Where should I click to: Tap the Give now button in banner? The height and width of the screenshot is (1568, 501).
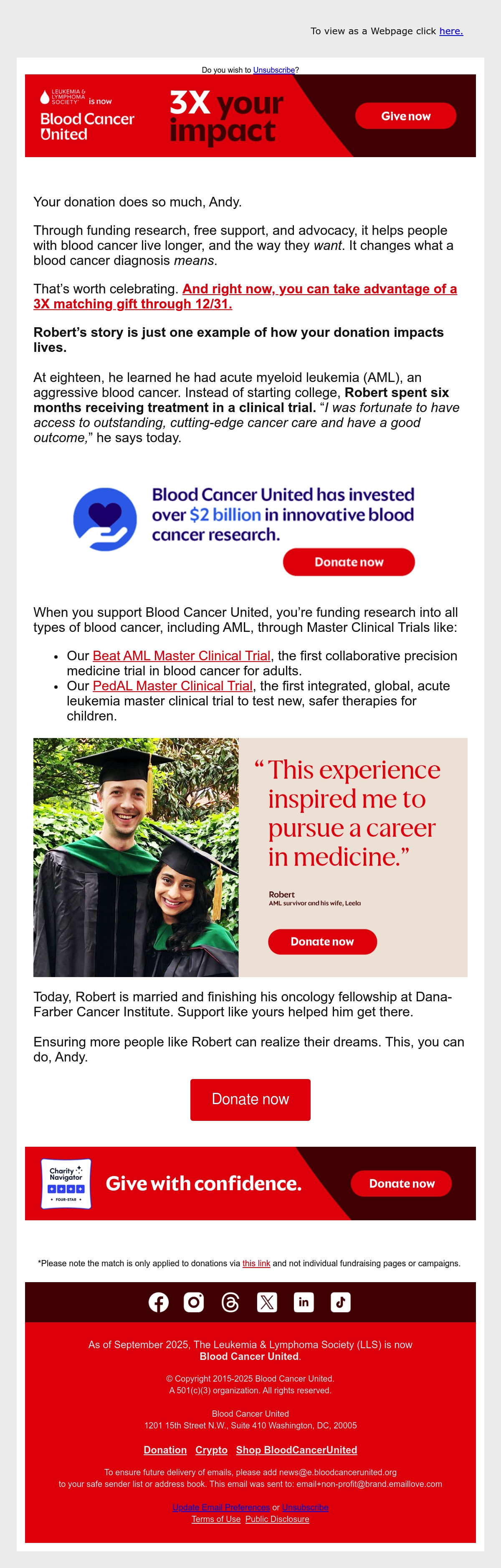(x=405, y=116)
